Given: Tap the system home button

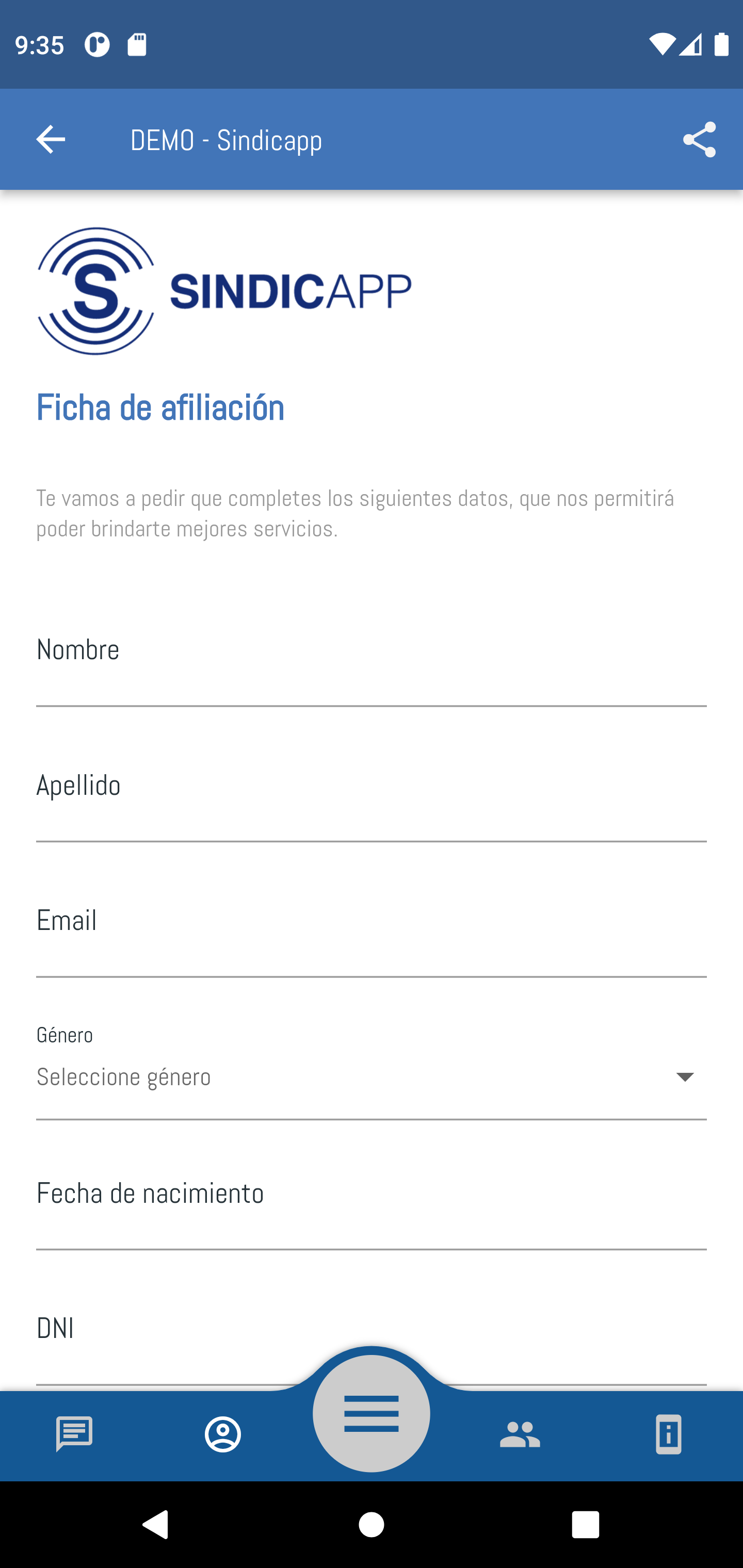Looking at the screenshot, I should [371, 1525].
